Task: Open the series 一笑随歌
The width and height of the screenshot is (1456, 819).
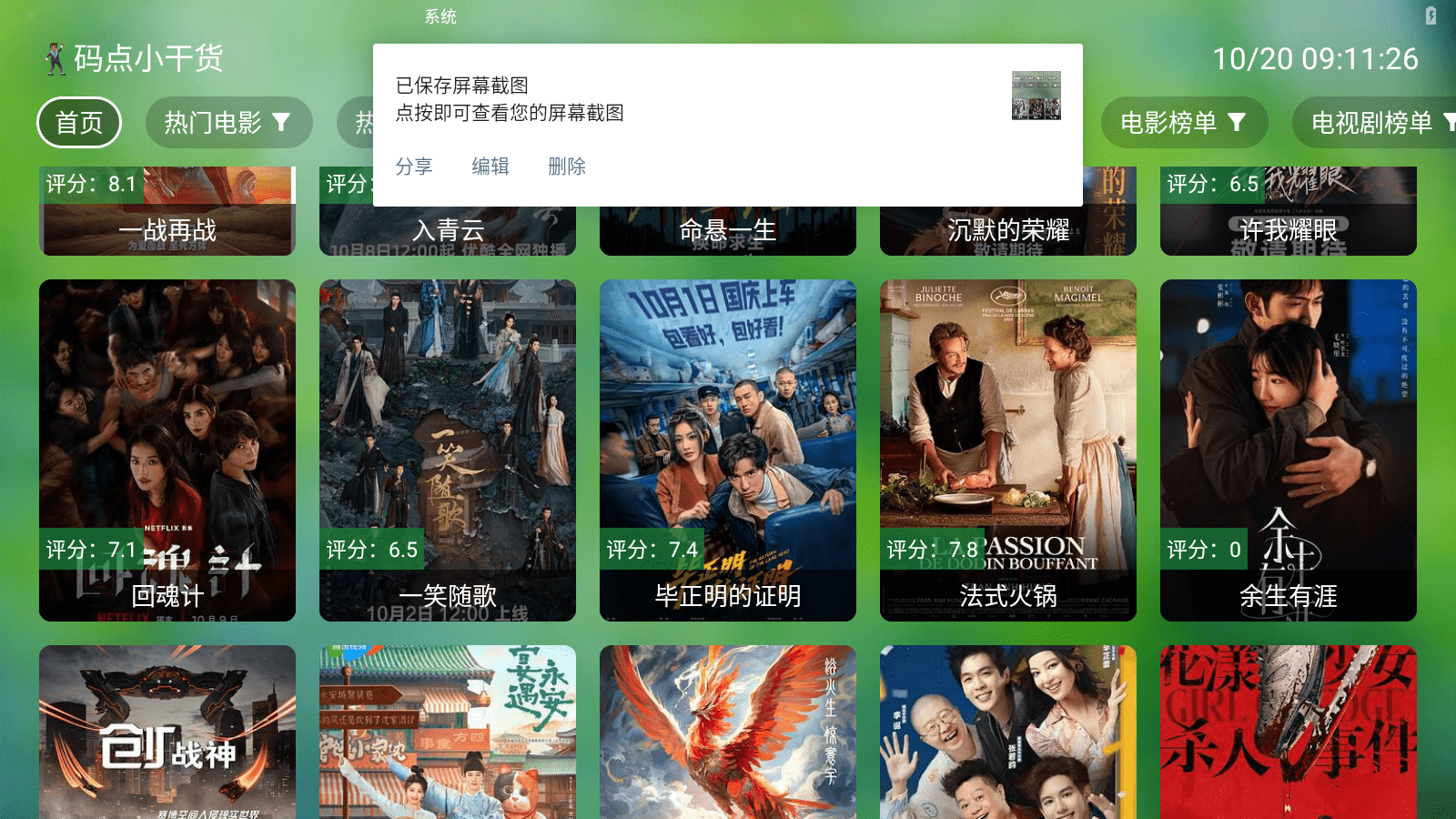Action: click(448, 450)
